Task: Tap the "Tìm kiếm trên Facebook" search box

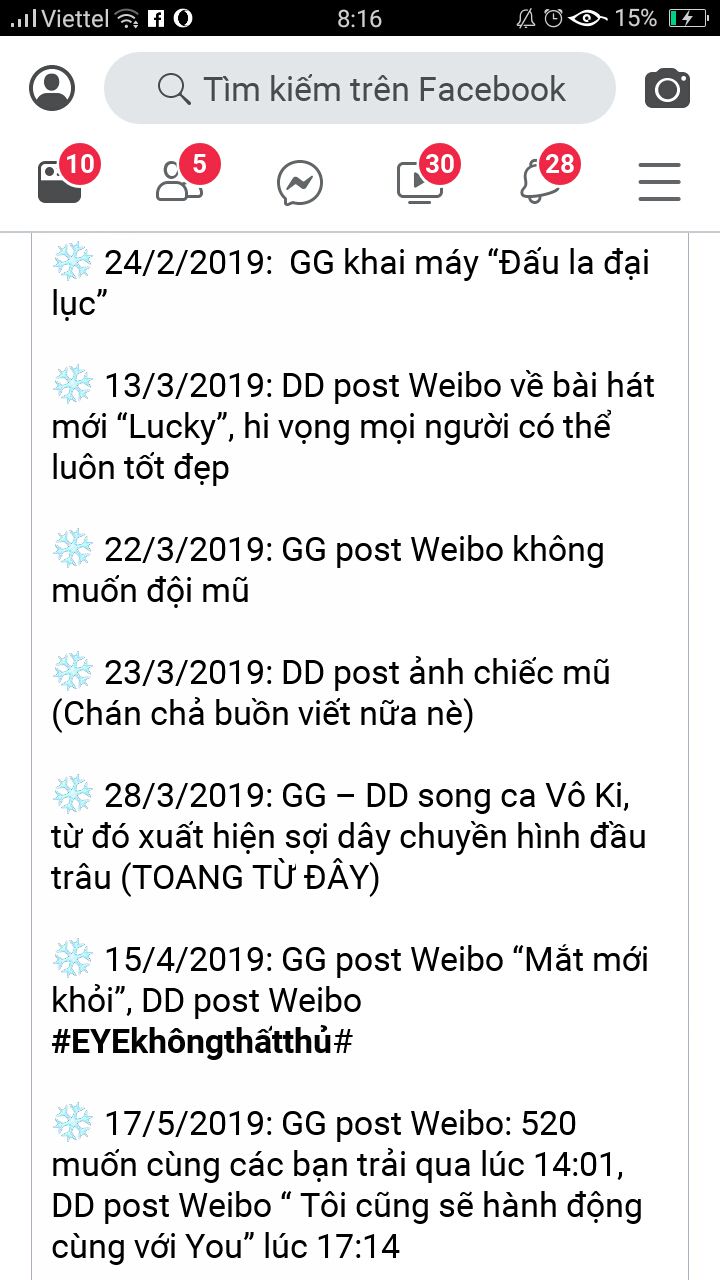Action: tap(360, 89)
